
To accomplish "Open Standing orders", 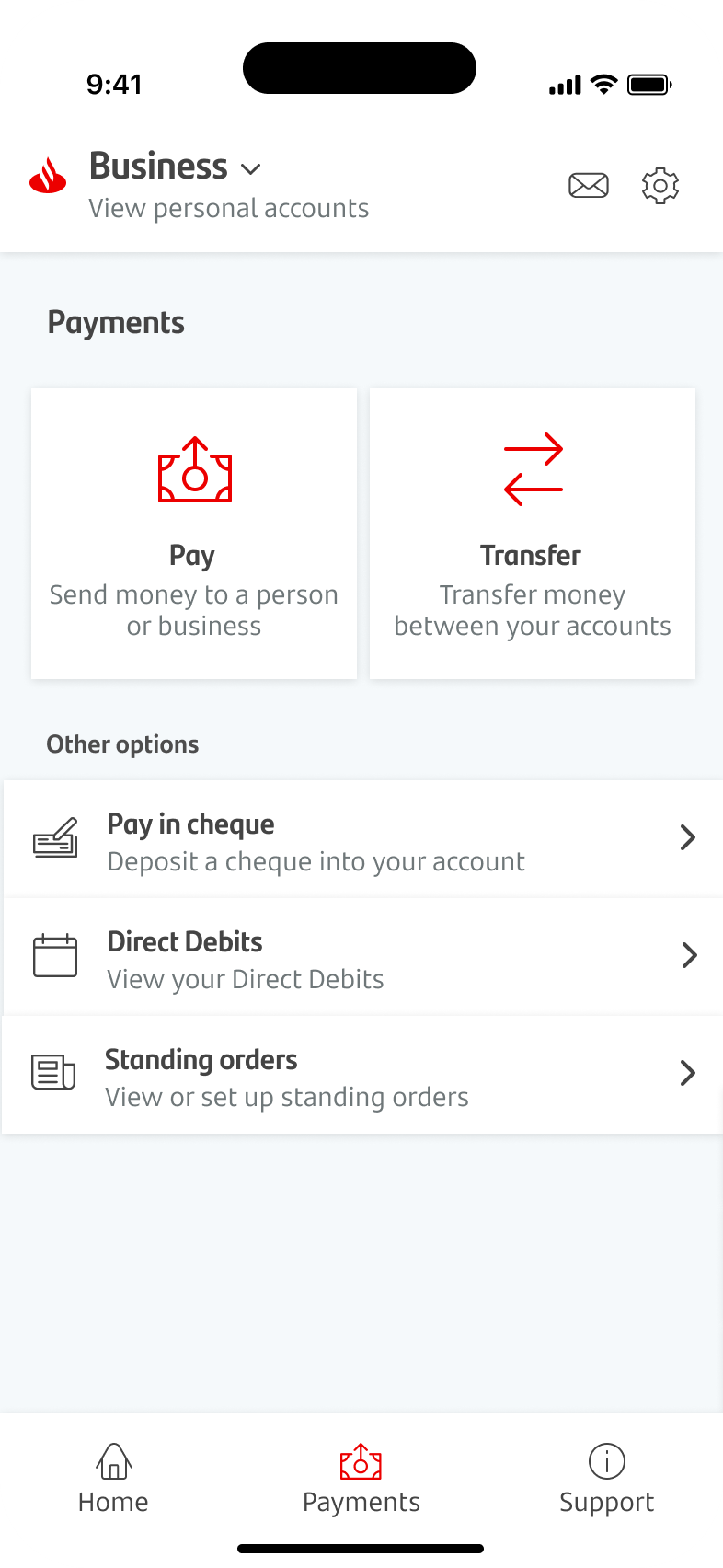I will (x=361, y=1075).
